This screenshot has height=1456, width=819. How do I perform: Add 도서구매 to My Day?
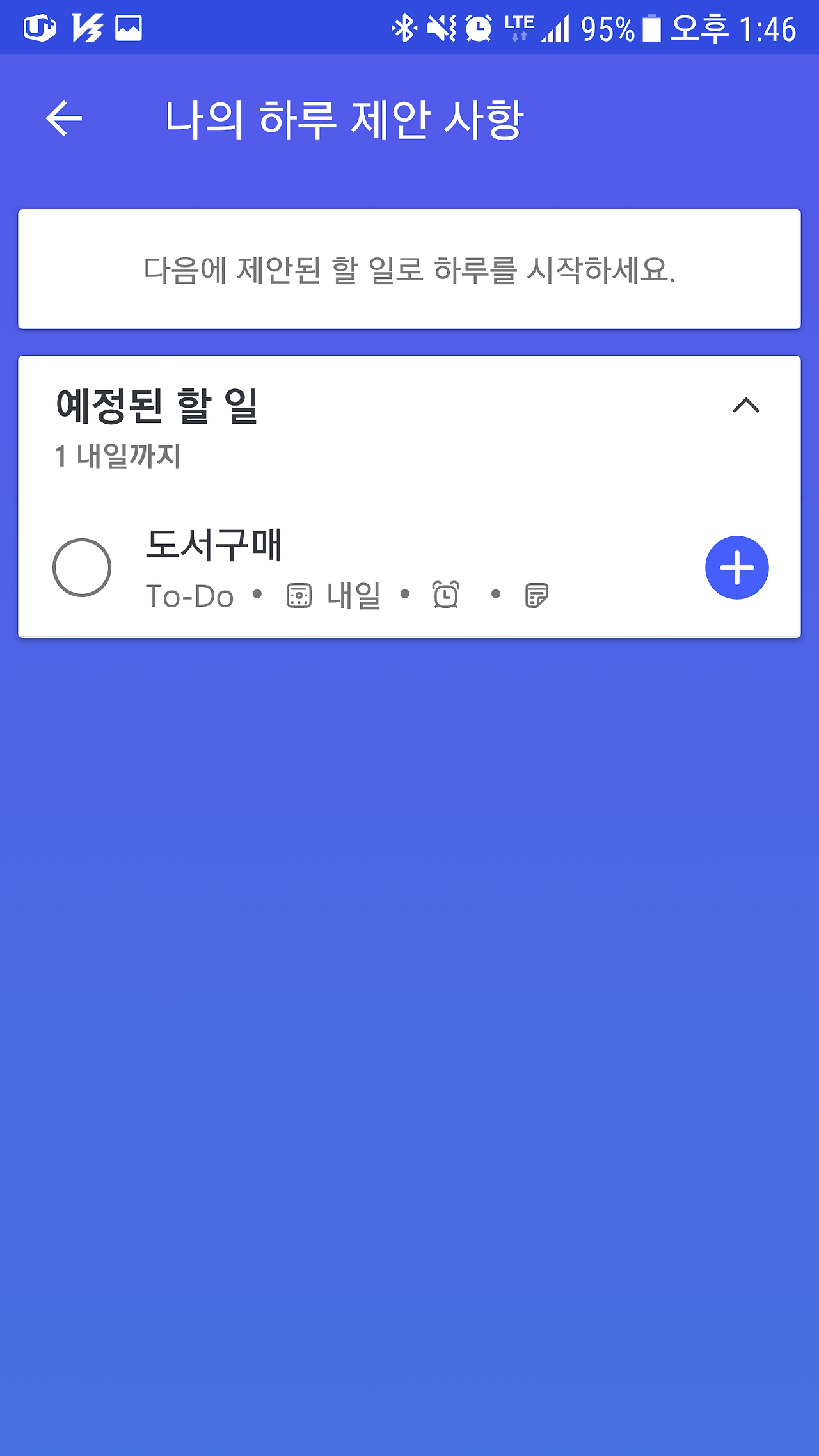pos(736,568)
